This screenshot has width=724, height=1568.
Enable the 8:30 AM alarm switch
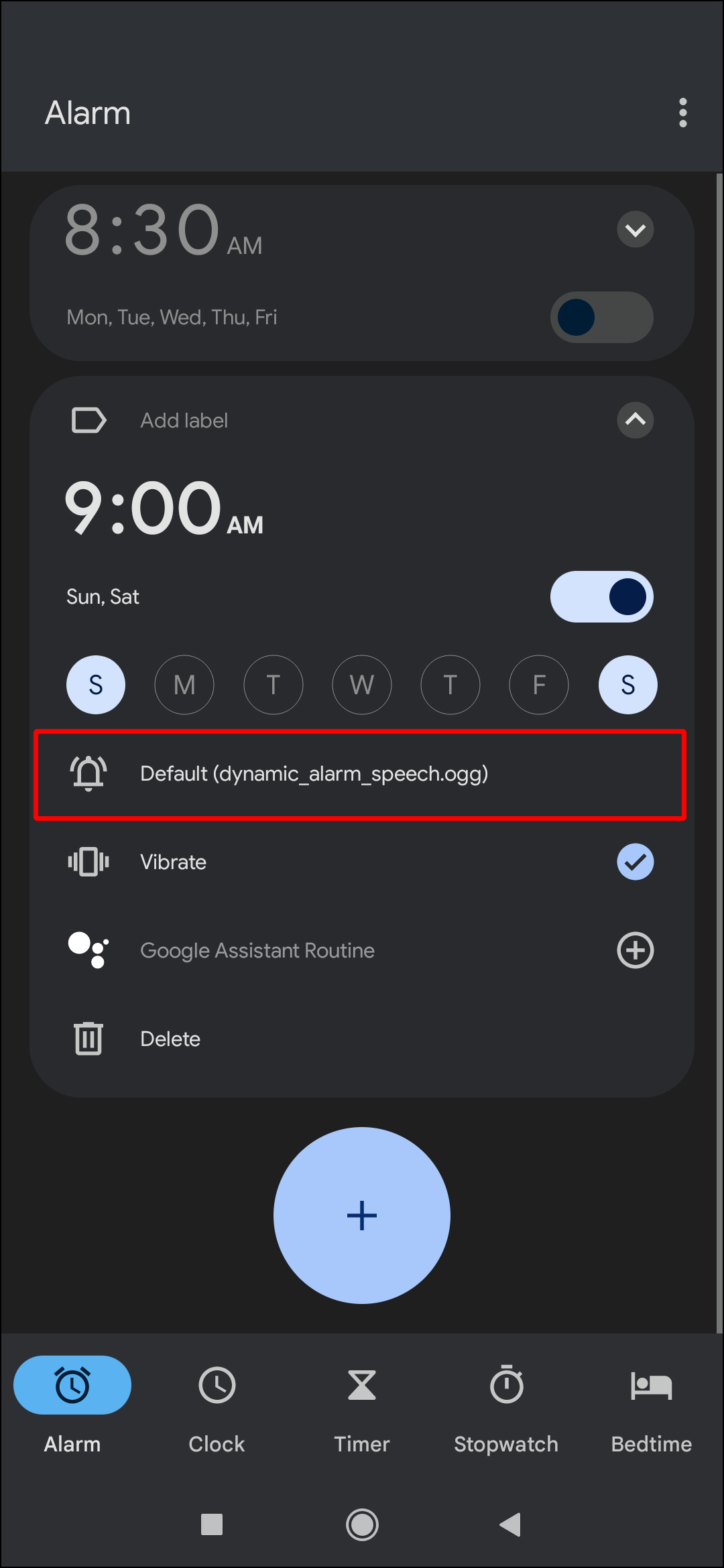[601, 317]
